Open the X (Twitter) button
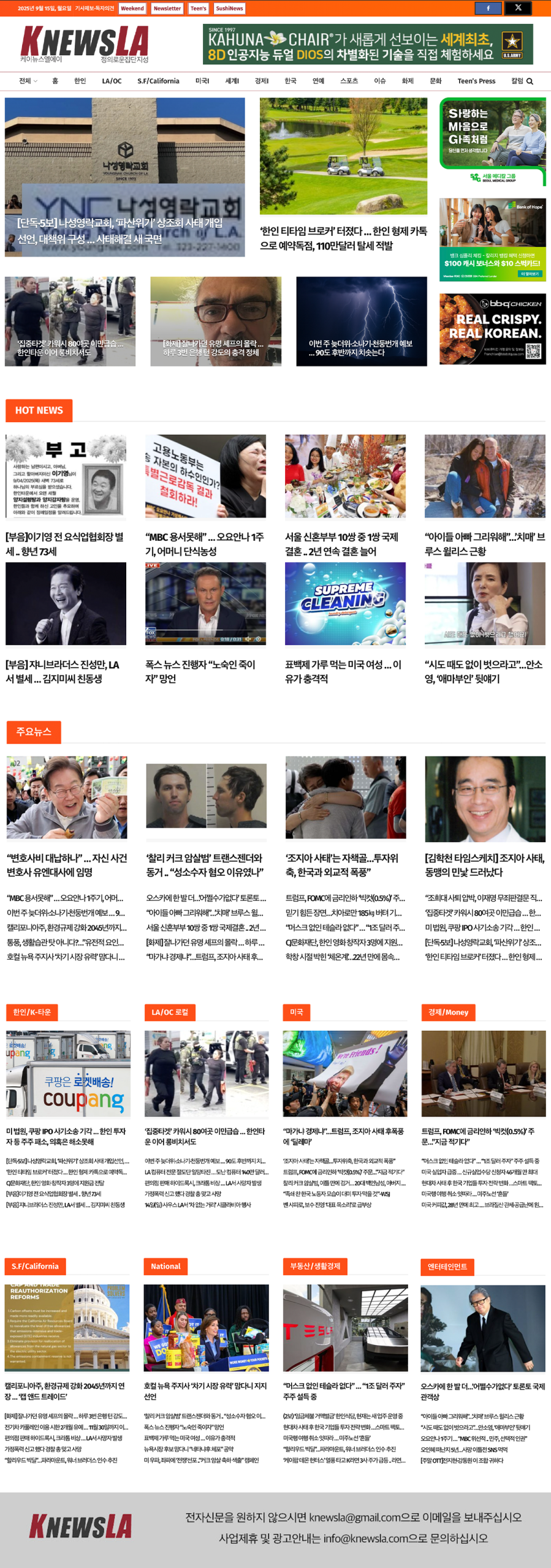Viewport: 551px width, 1568px height. pos(518,8)
